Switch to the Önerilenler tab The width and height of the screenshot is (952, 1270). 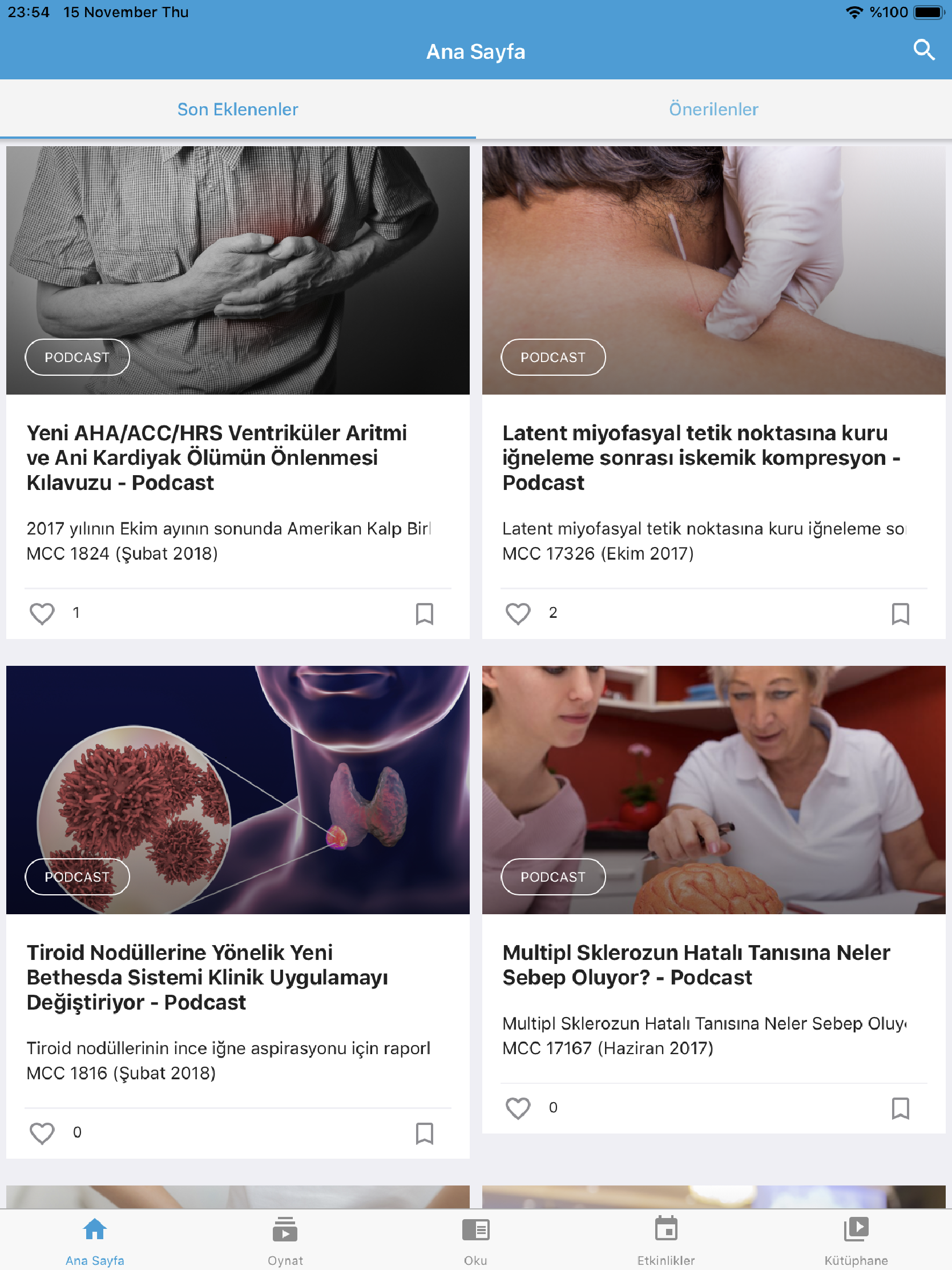pyautogui.click(x=713, y=109)
